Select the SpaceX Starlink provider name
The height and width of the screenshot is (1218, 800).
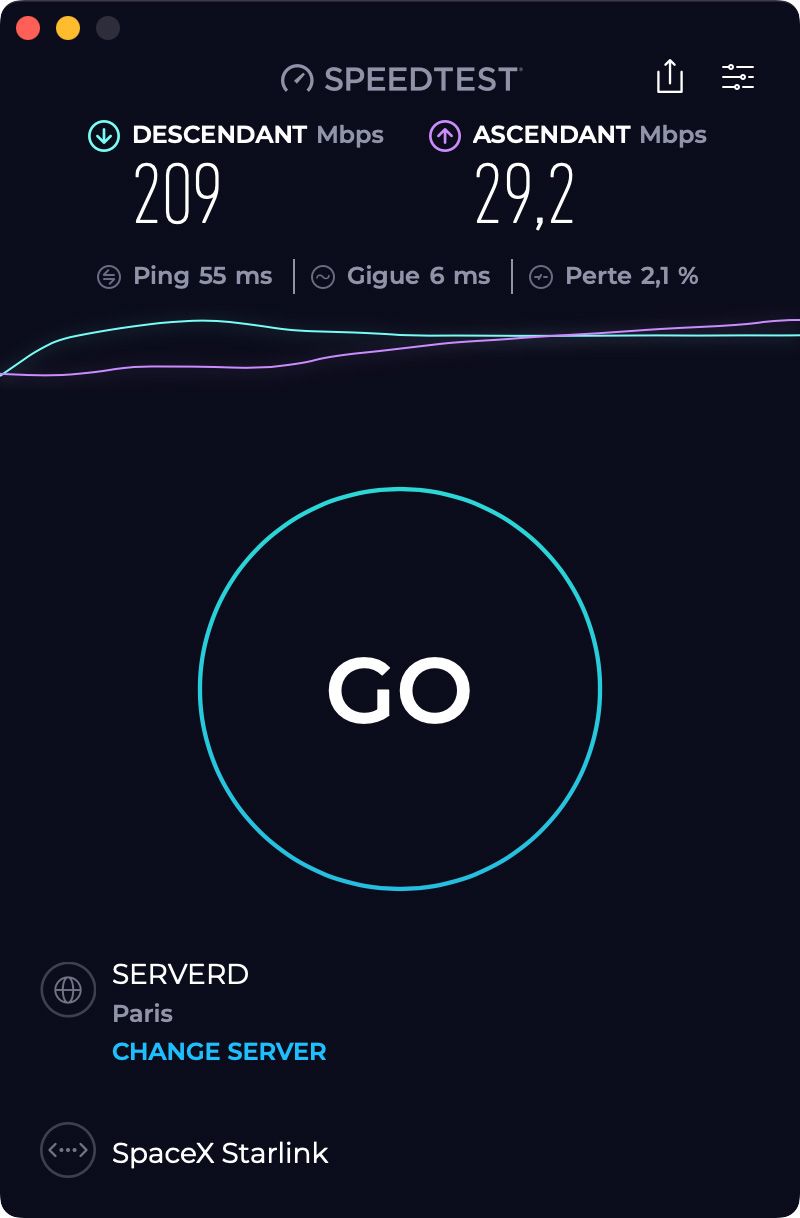tap(220, 1152)
